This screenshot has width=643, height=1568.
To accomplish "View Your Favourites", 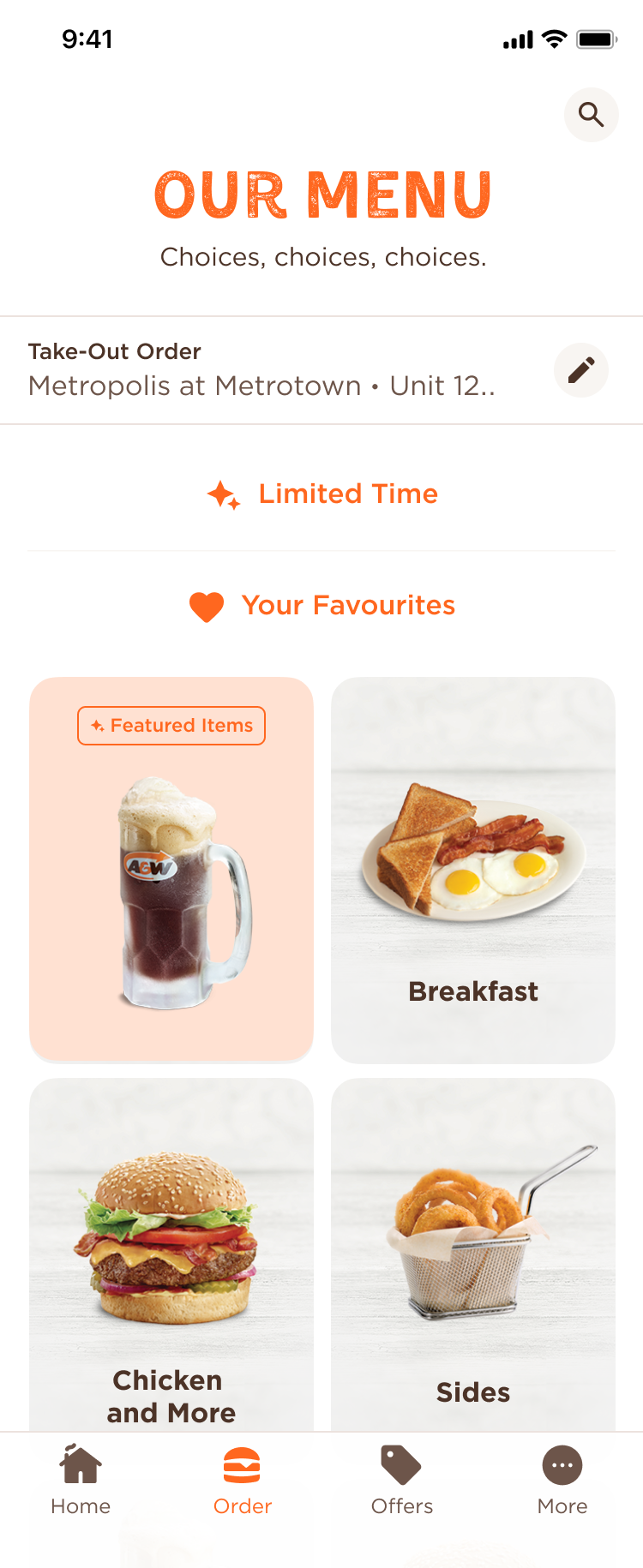I will tap(322, 606).
